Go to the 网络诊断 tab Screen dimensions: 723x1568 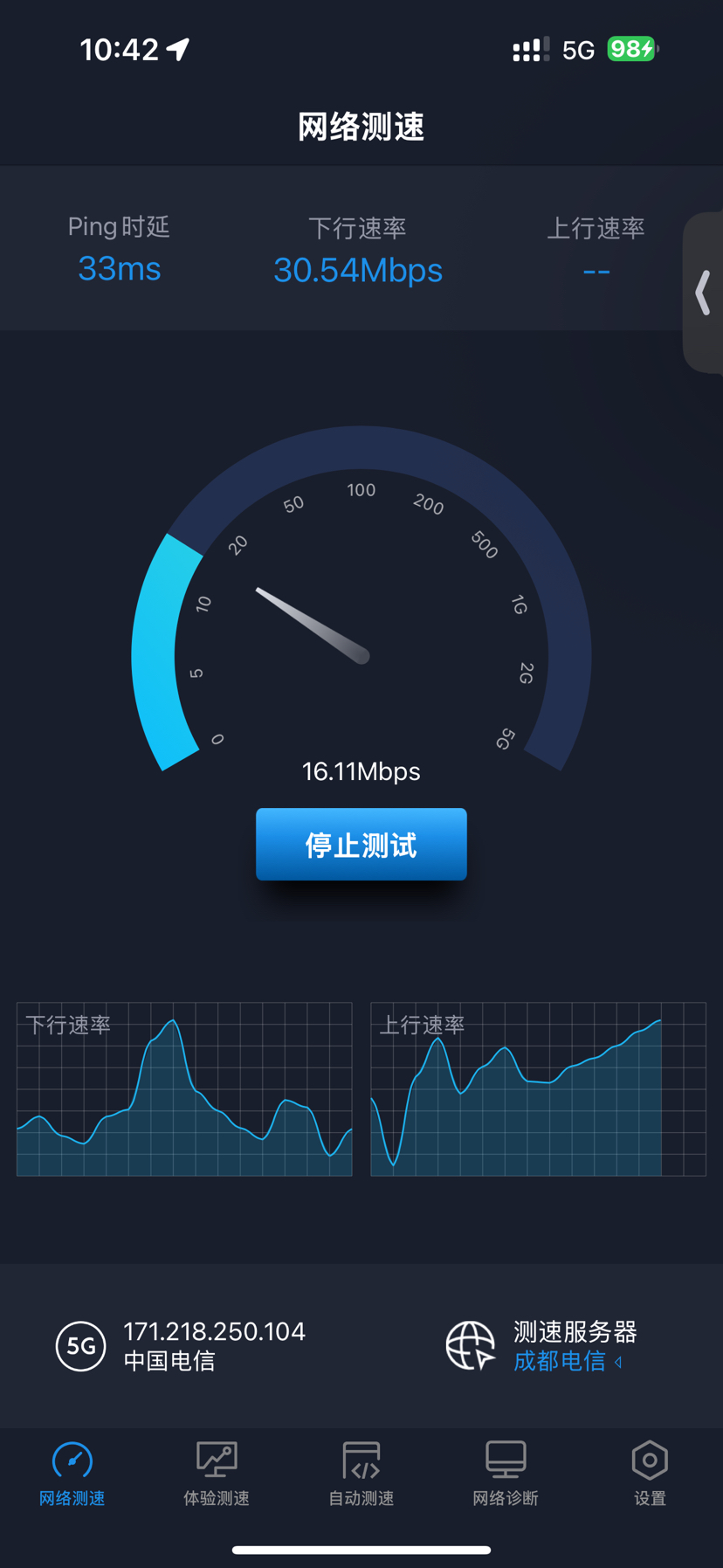point(506,1474)
